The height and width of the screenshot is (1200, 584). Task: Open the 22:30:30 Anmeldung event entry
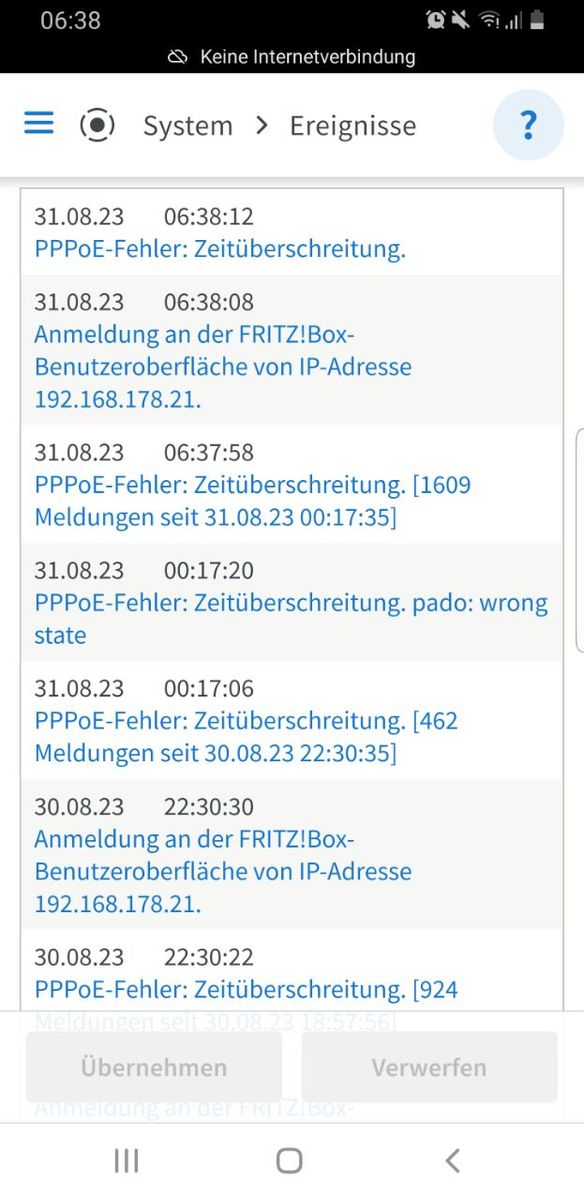coord(292,855)
